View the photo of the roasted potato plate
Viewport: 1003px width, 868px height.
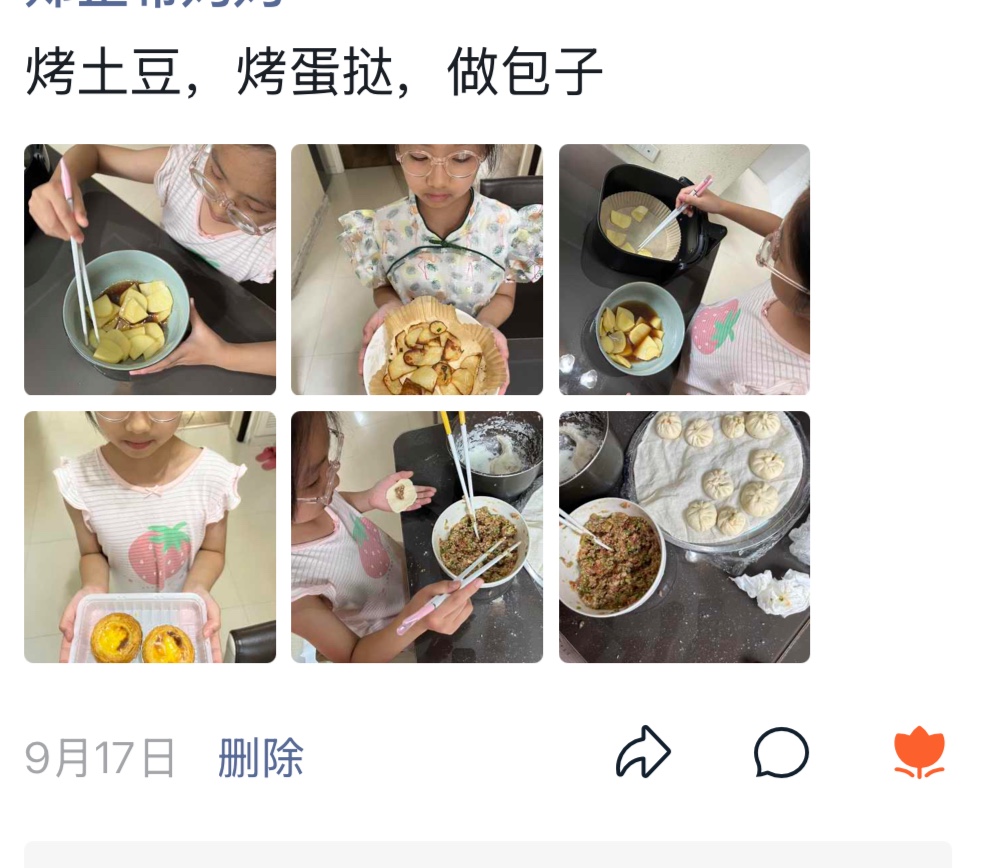tap(417, 270)
